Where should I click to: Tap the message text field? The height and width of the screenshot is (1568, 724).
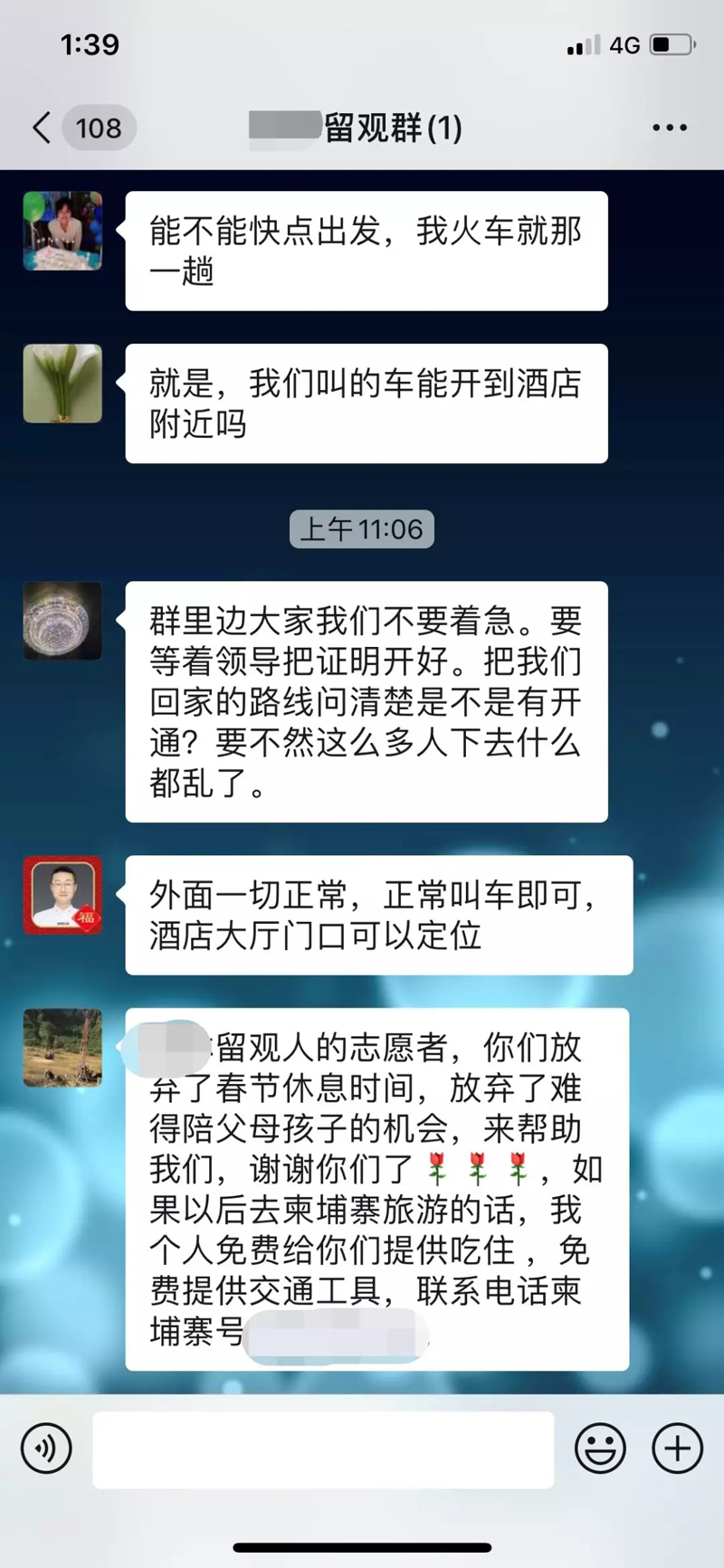tap(323, 1449)
